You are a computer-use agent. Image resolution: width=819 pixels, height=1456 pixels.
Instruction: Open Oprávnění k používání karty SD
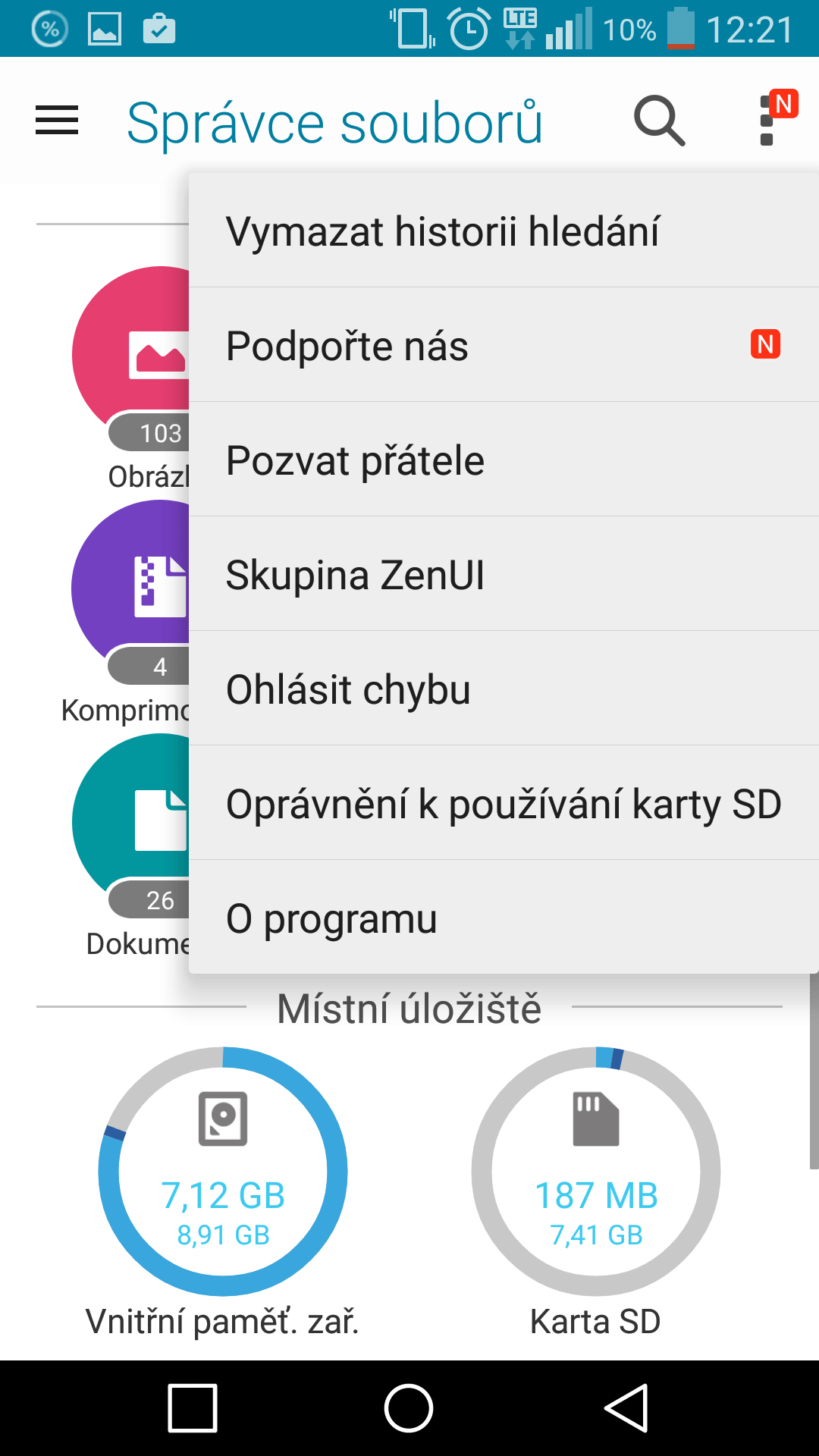coord(504,803)
